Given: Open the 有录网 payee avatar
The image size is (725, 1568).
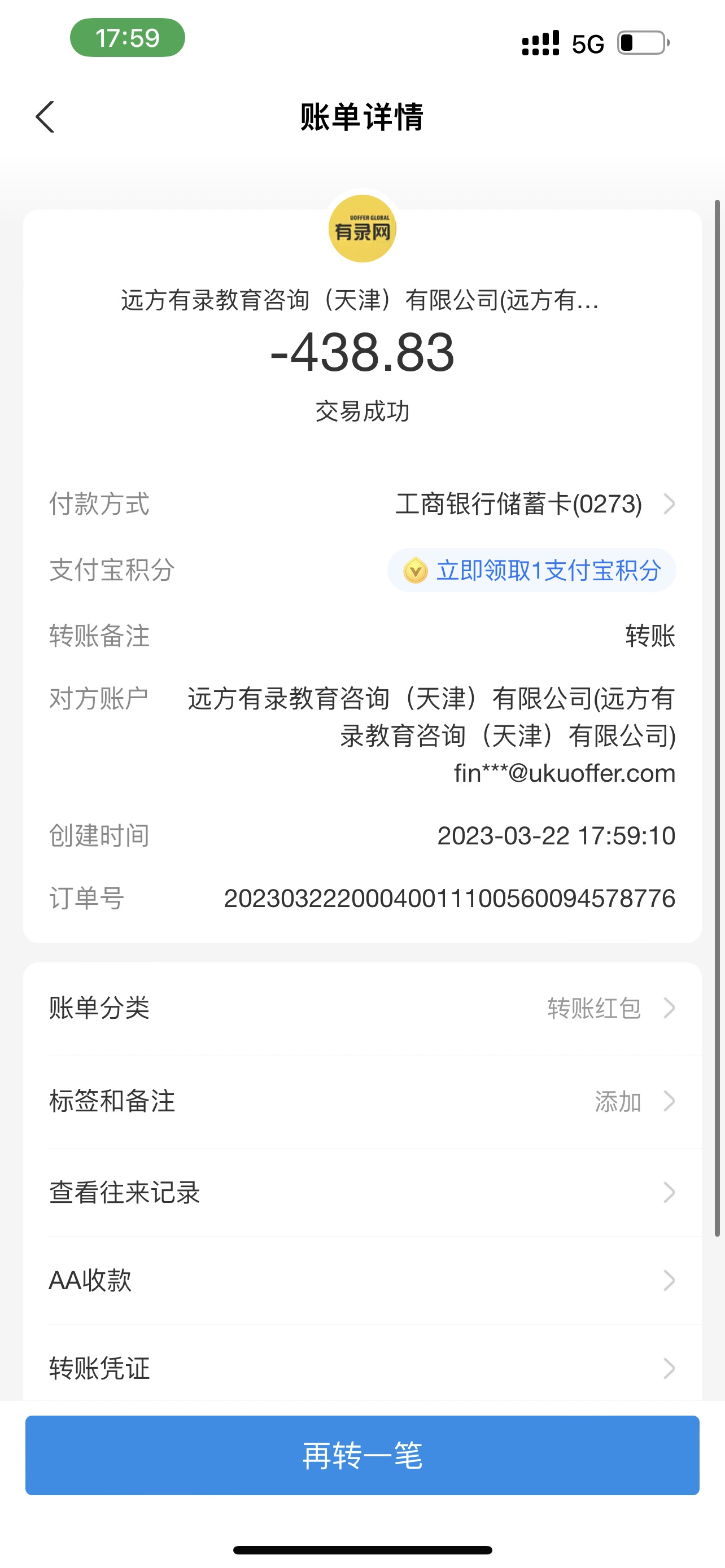Looking at the screenshot, I should click(x=362, y=229).
